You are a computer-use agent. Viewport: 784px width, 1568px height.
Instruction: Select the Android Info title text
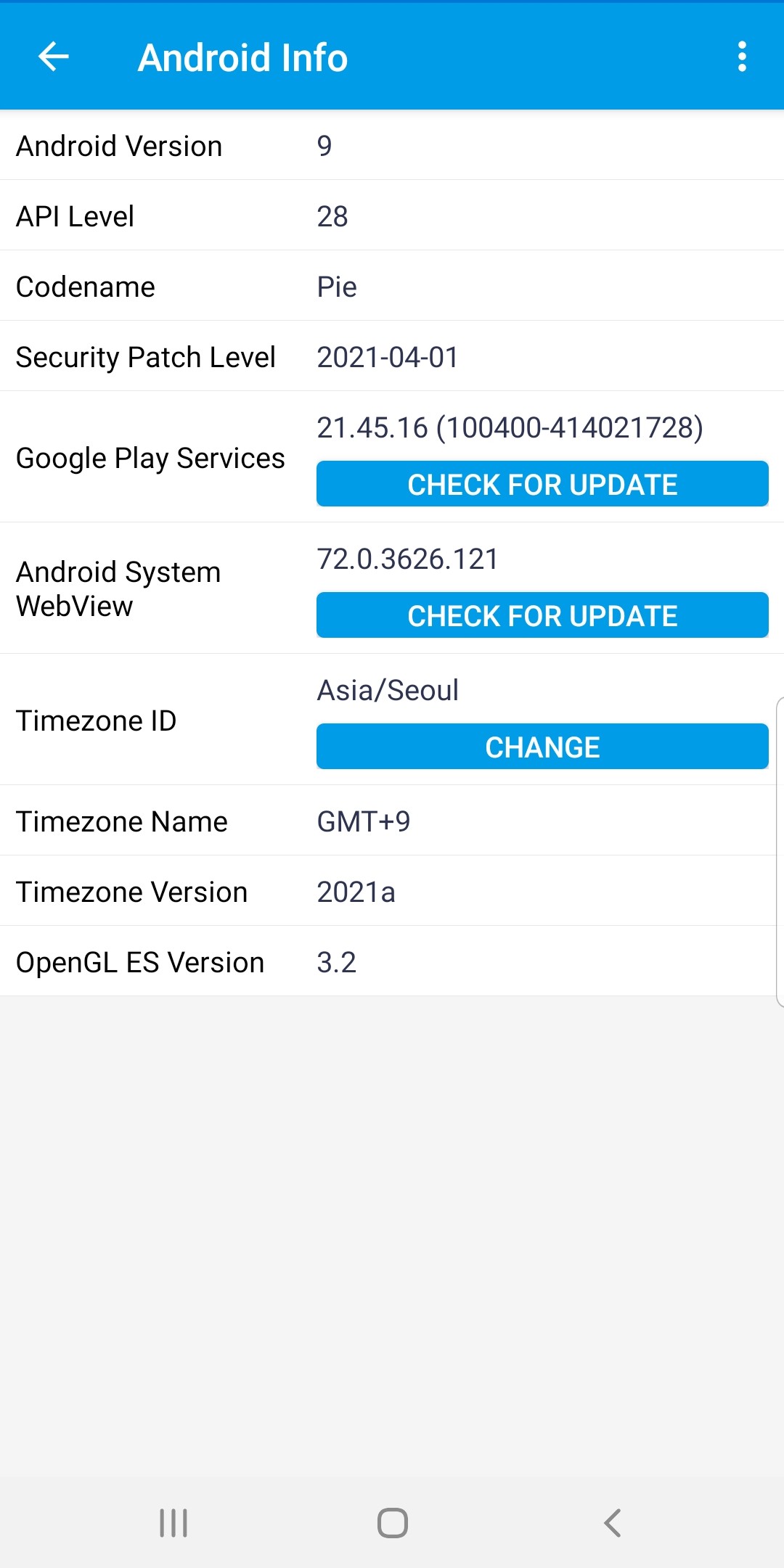point(242,57)
